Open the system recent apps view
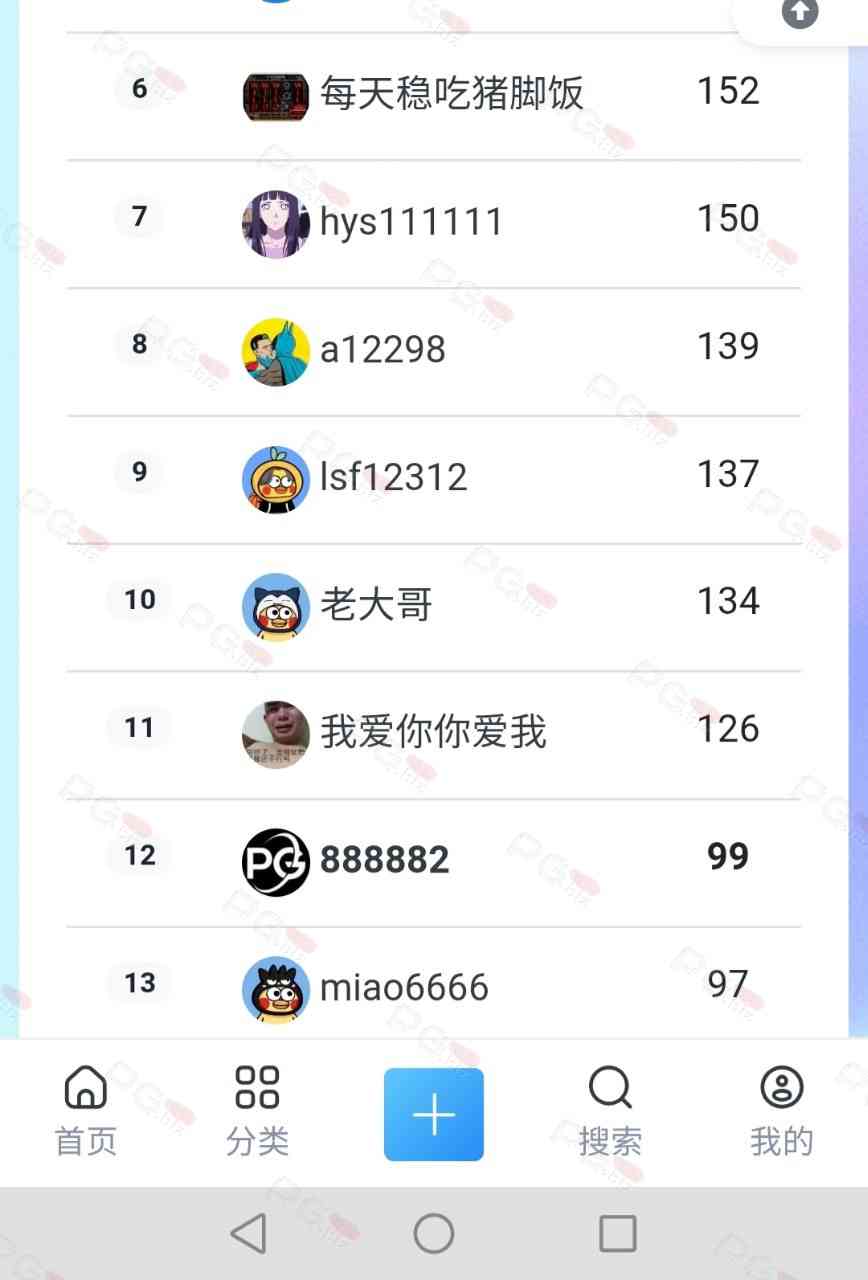The width and height of the screenshot is (868, 1280). click(x=617, y=1233)
